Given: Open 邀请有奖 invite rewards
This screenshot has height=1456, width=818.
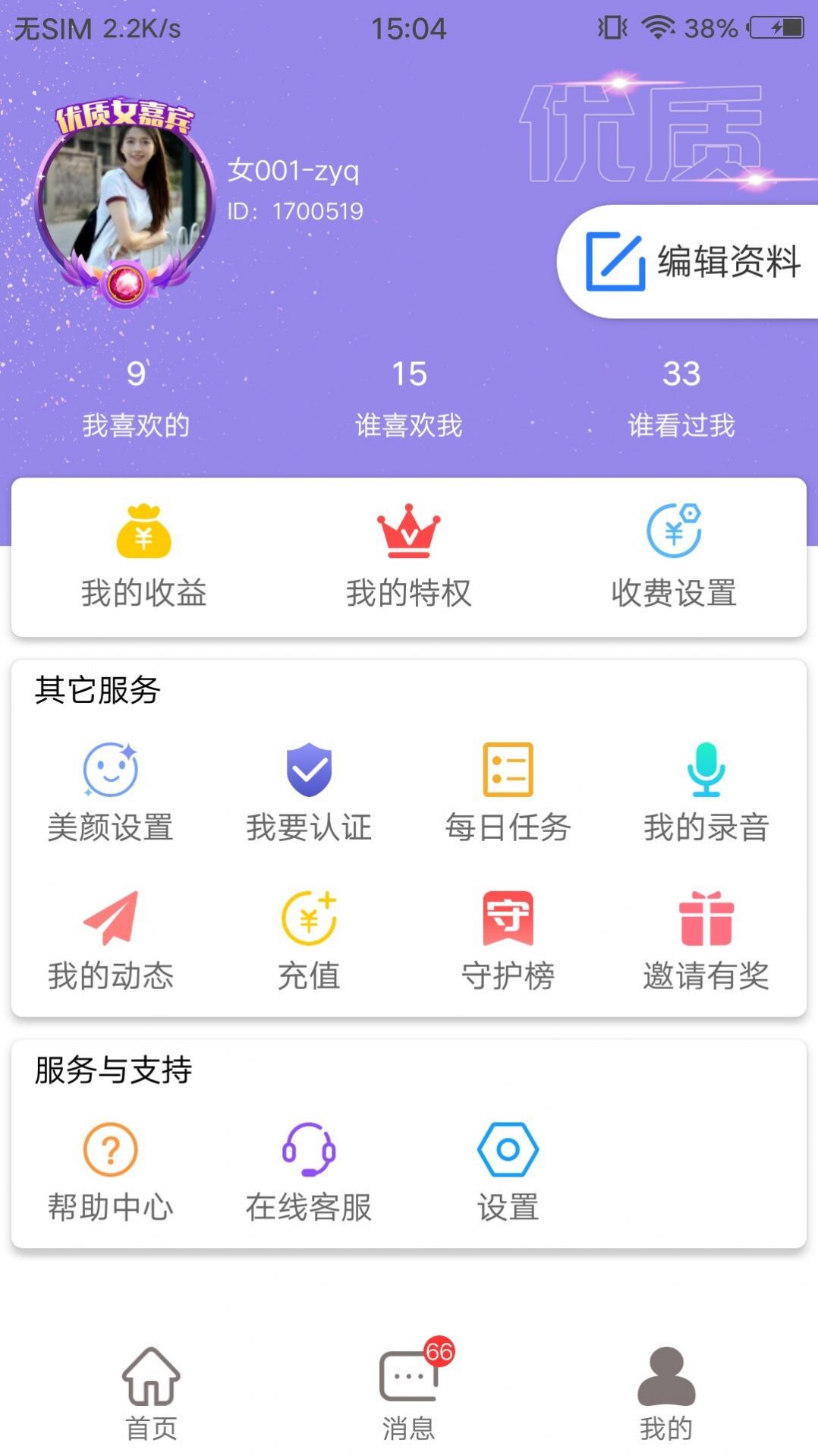Looking at the screenshot, I should [x=706, y=941].
